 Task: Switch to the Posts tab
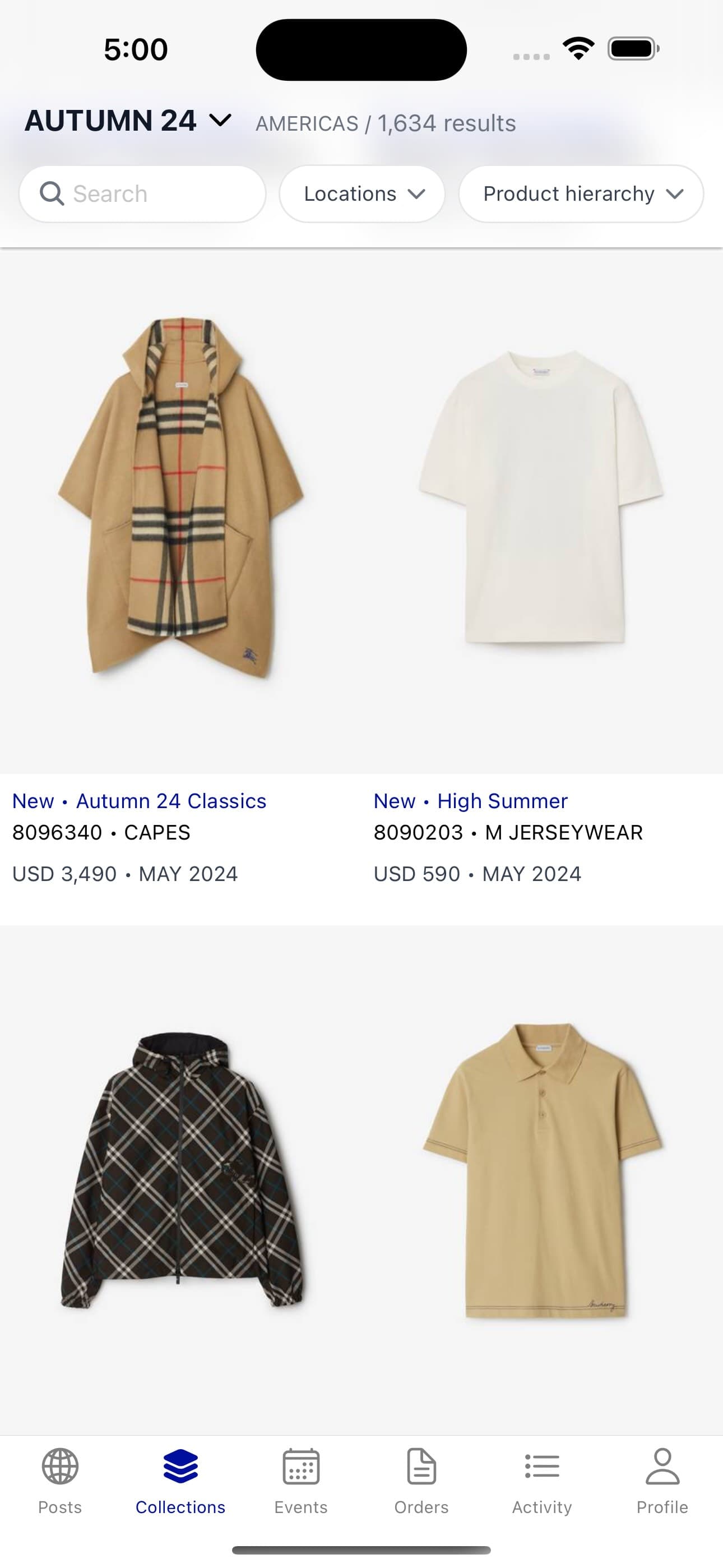coord(59,1481)
